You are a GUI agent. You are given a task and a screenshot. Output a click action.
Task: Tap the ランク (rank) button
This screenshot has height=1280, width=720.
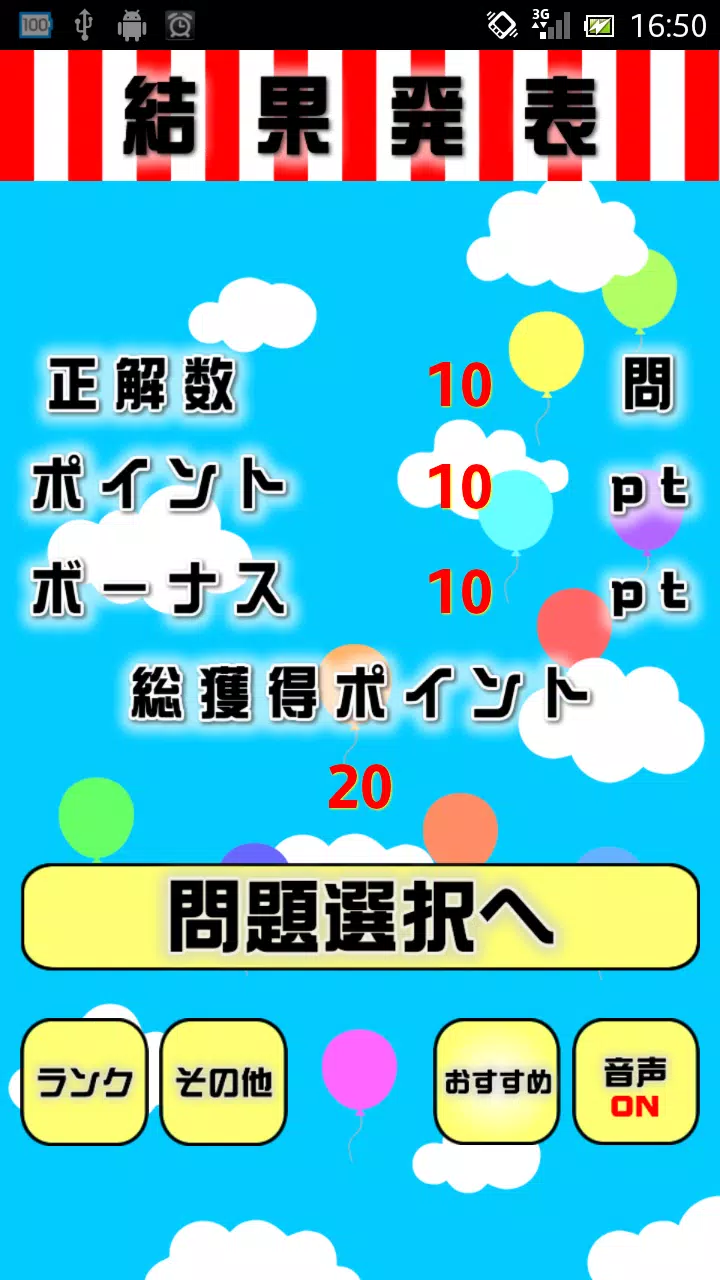tap(84, 1081)
